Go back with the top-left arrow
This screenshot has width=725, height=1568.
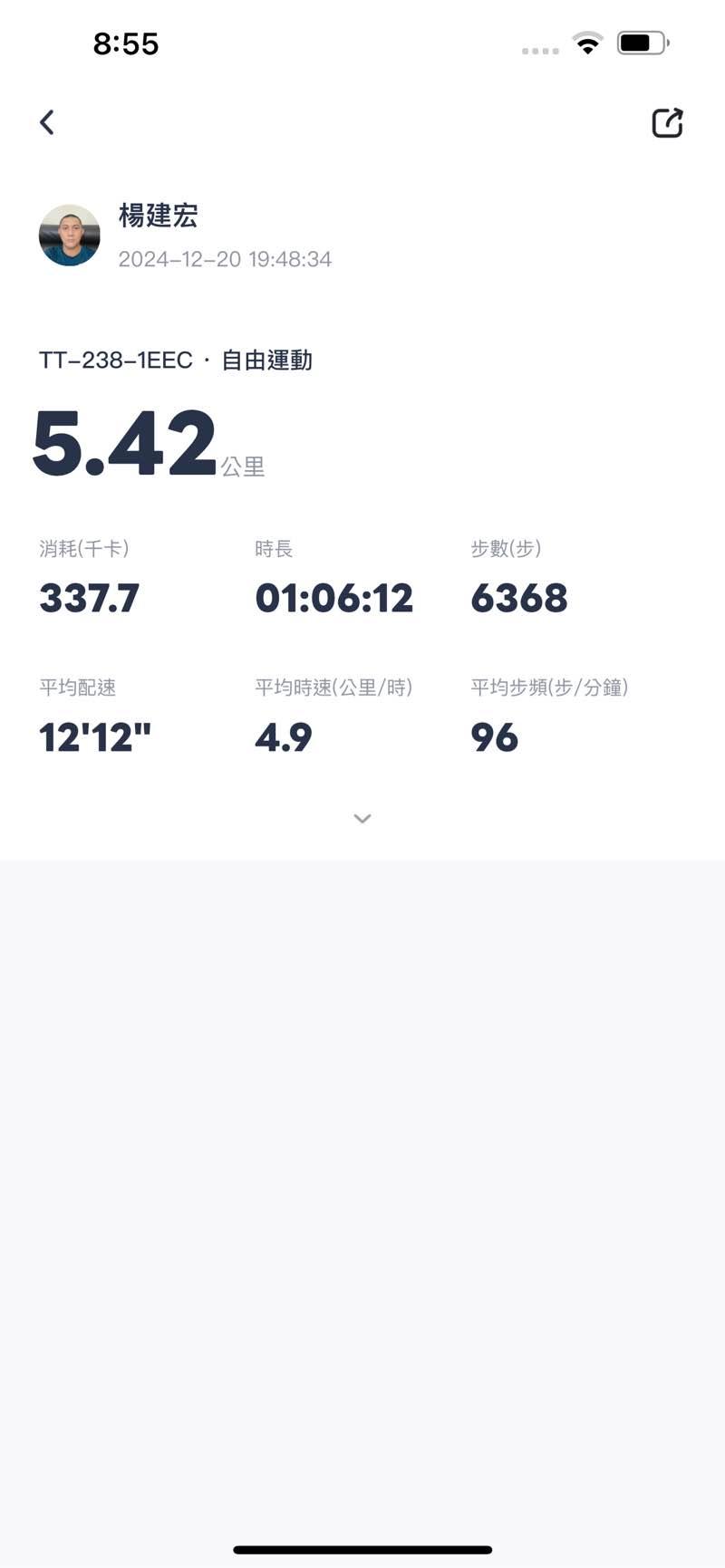click(47, 122)
